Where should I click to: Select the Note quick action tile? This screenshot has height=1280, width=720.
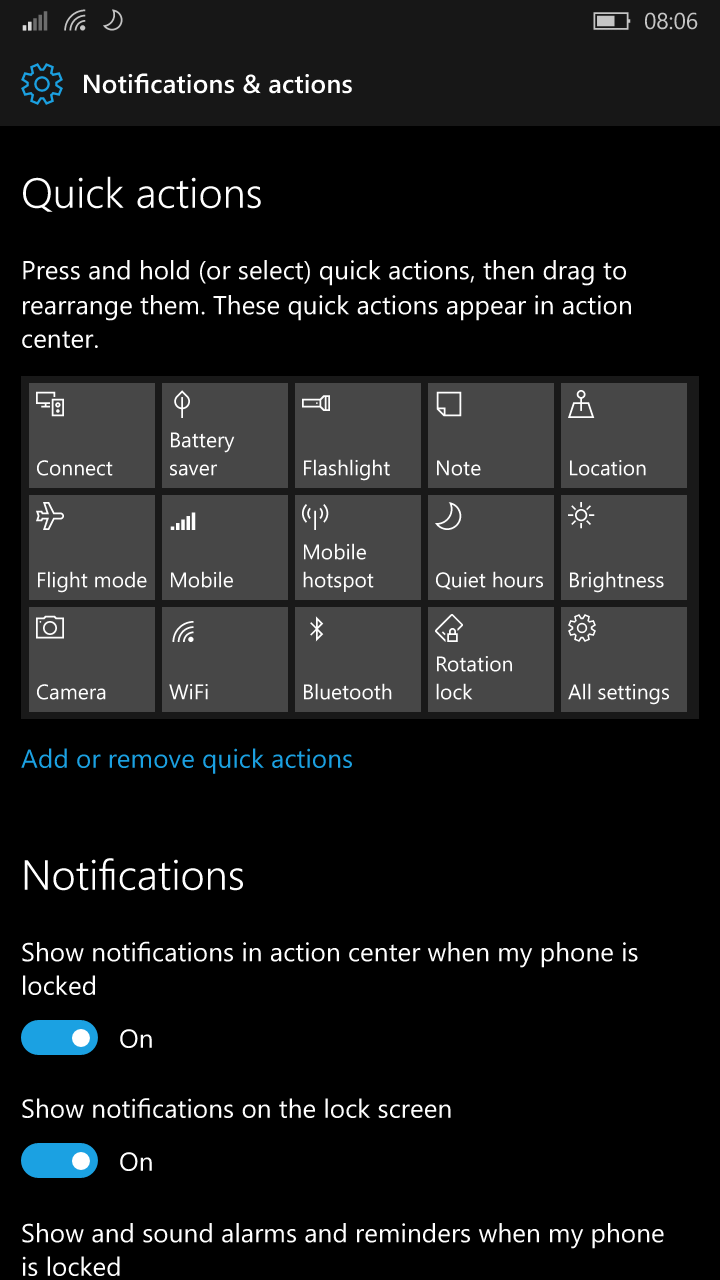(491, 435)
